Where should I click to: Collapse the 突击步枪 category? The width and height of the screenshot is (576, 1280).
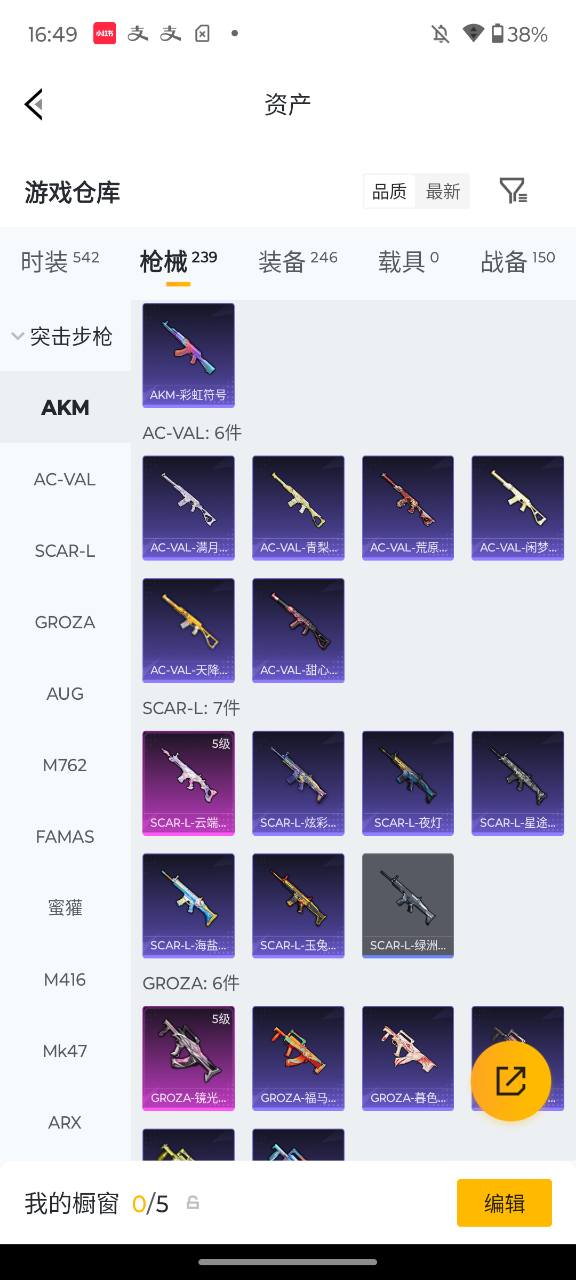click(65, 336)
